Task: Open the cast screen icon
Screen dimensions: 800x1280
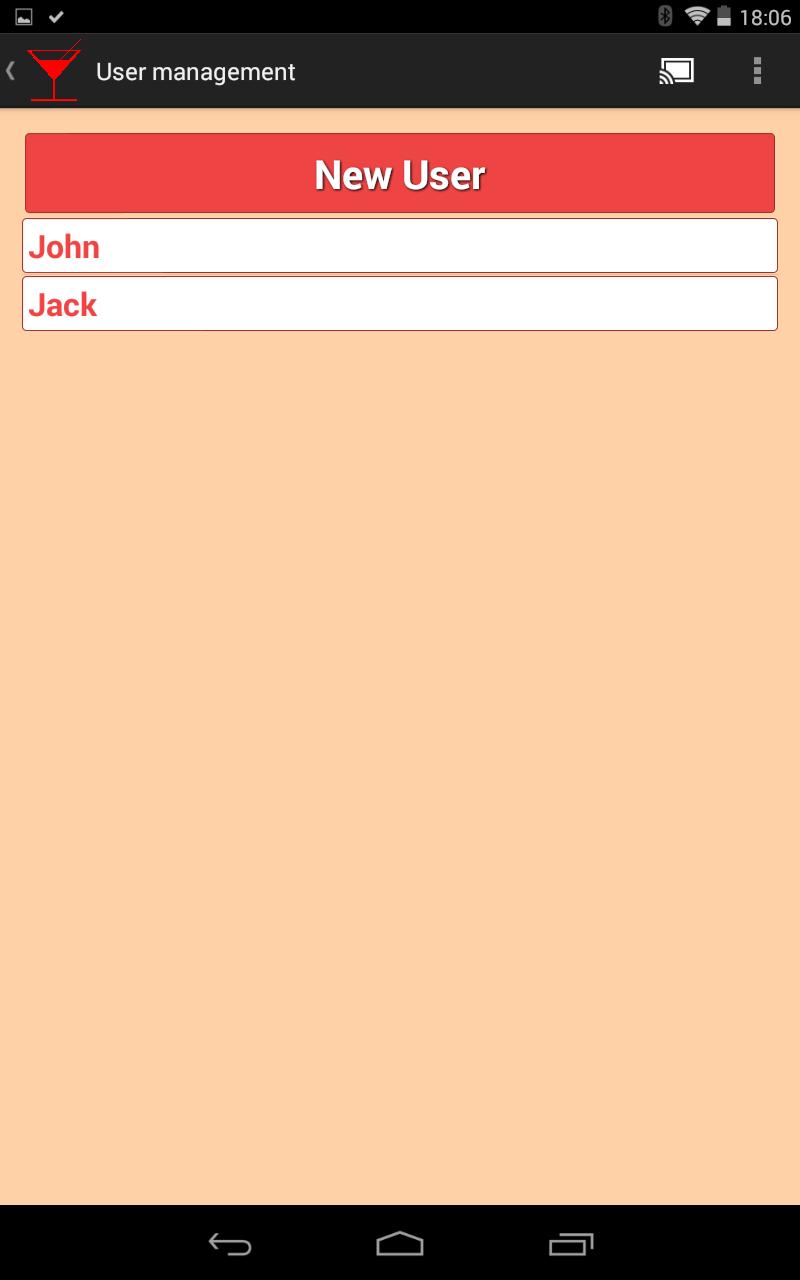Action: (677, 71)
